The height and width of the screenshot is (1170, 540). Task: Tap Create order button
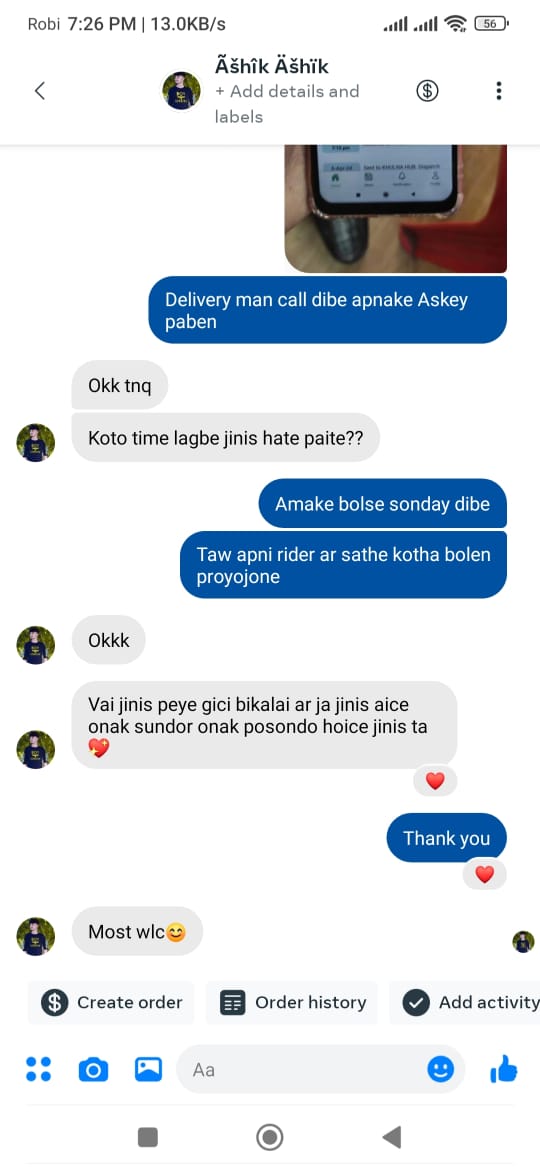(x=111, y=1002)
